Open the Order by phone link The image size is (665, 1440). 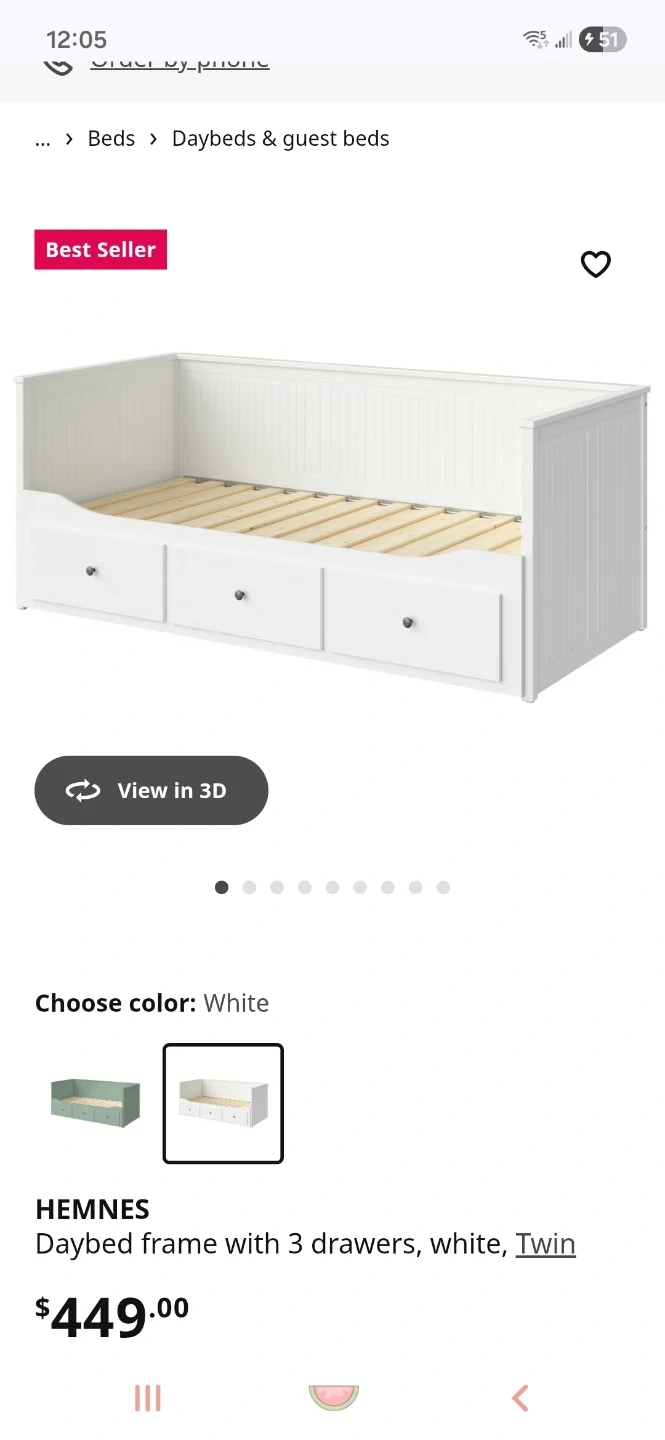180,62
